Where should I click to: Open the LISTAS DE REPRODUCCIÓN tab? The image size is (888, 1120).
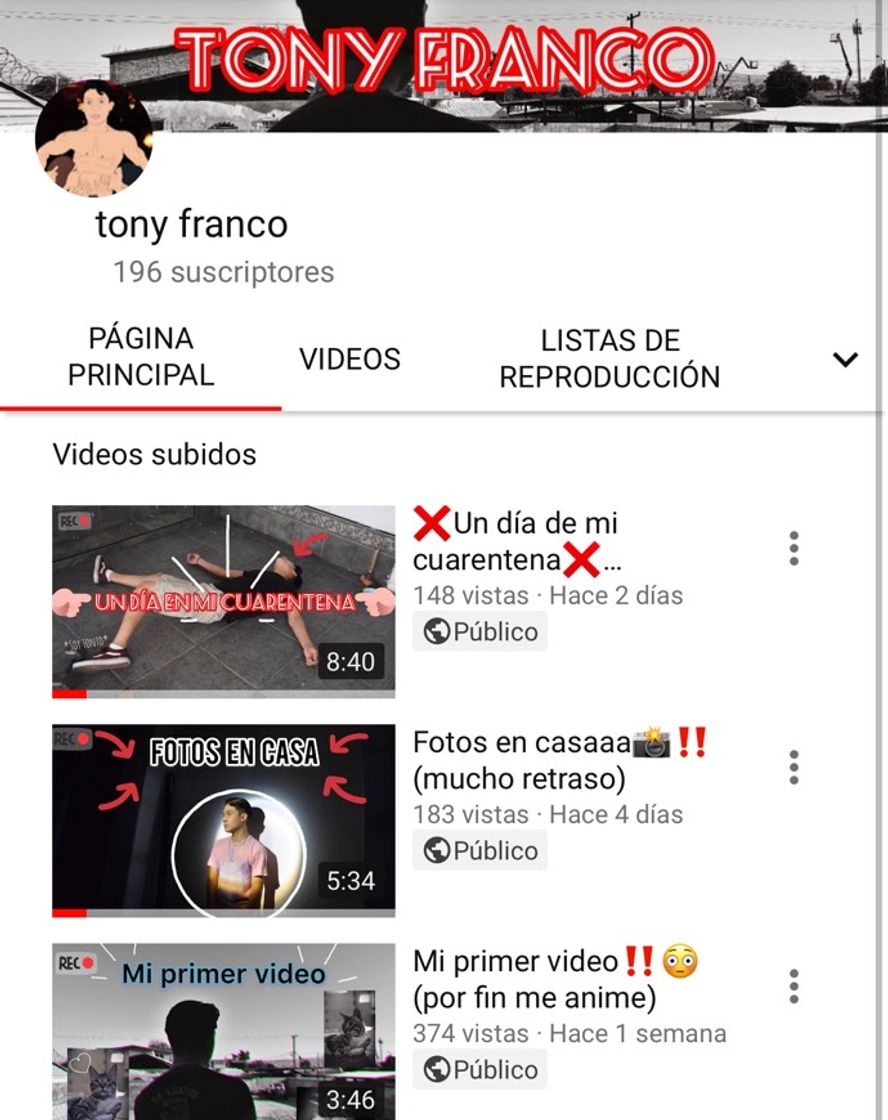[609, 359]
